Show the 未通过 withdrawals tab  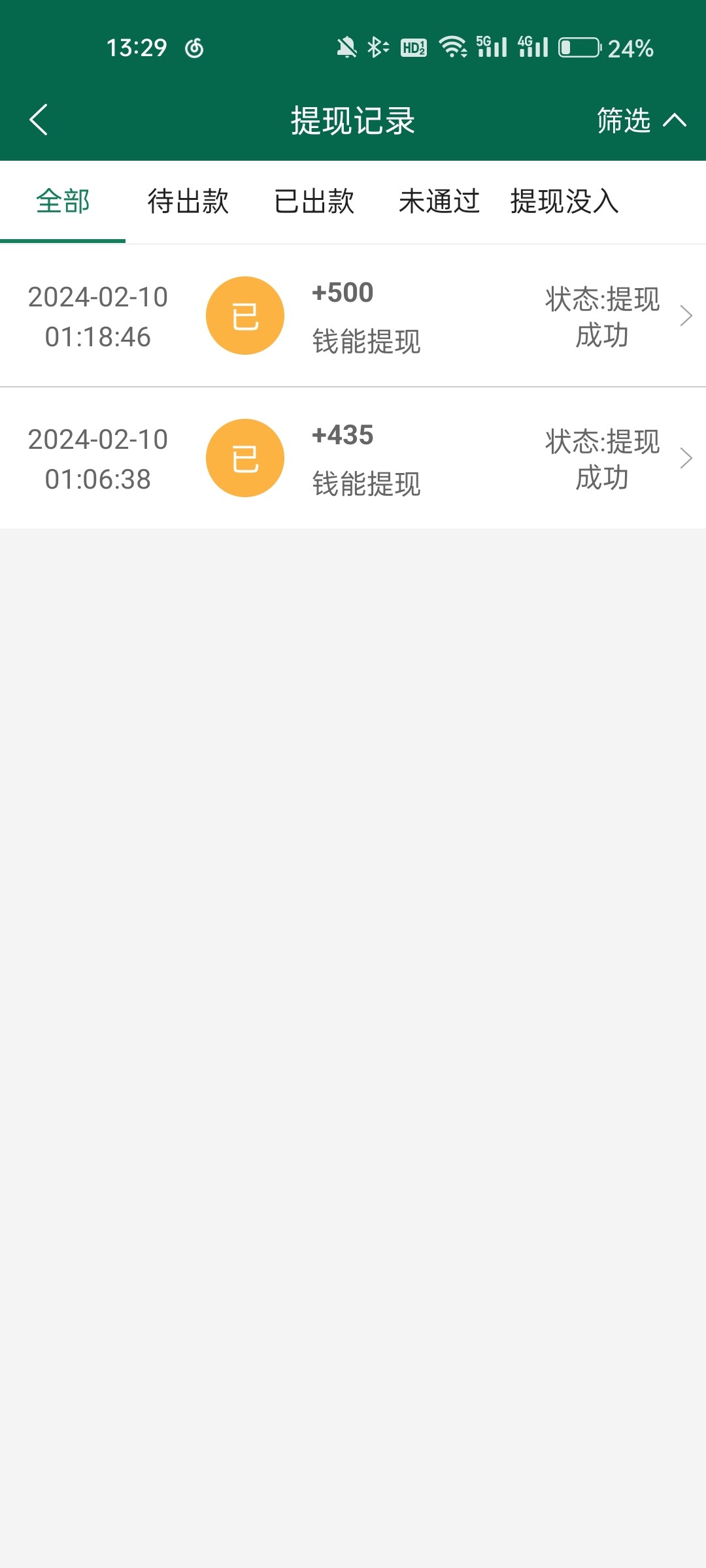439,201
